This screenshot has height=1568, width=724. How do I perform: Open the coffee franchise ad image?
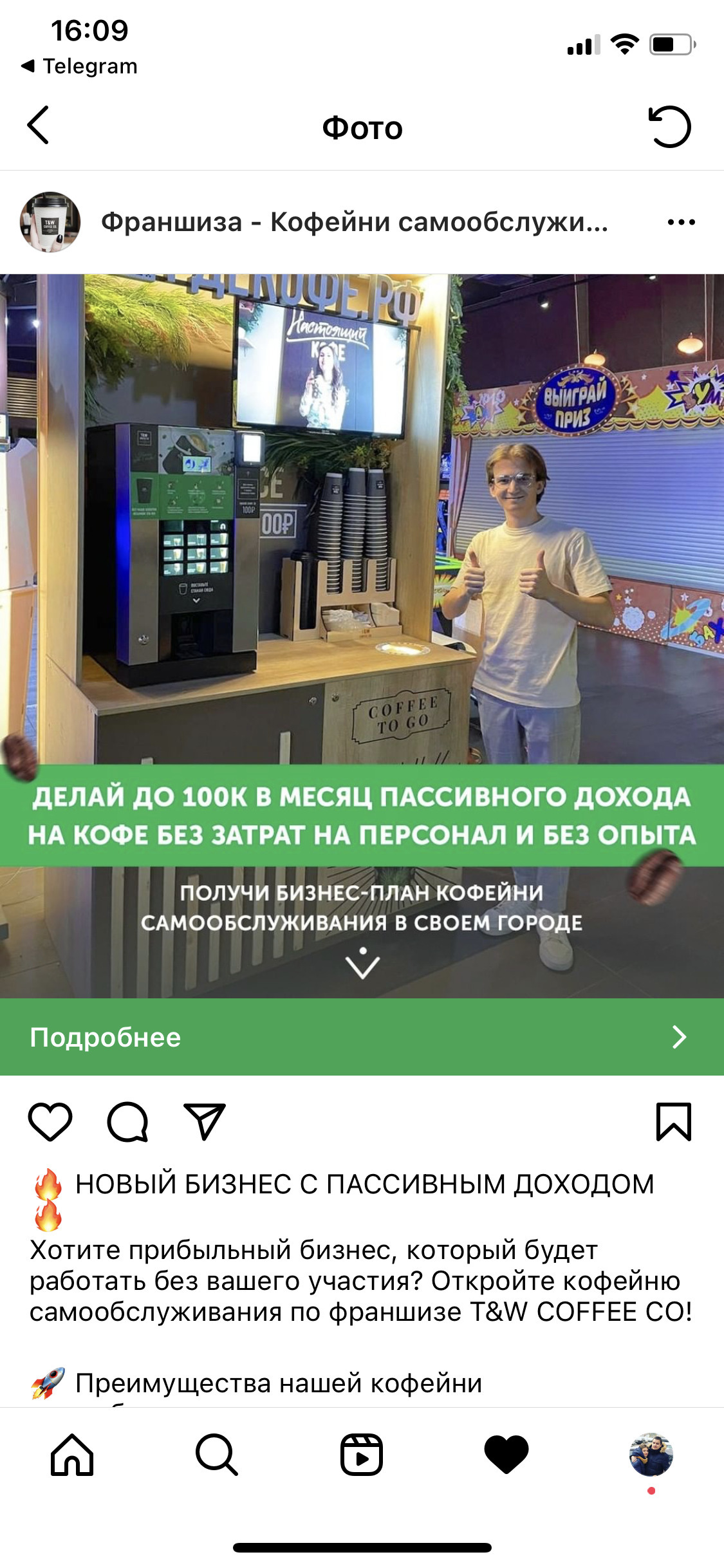[x=362, y=579]
